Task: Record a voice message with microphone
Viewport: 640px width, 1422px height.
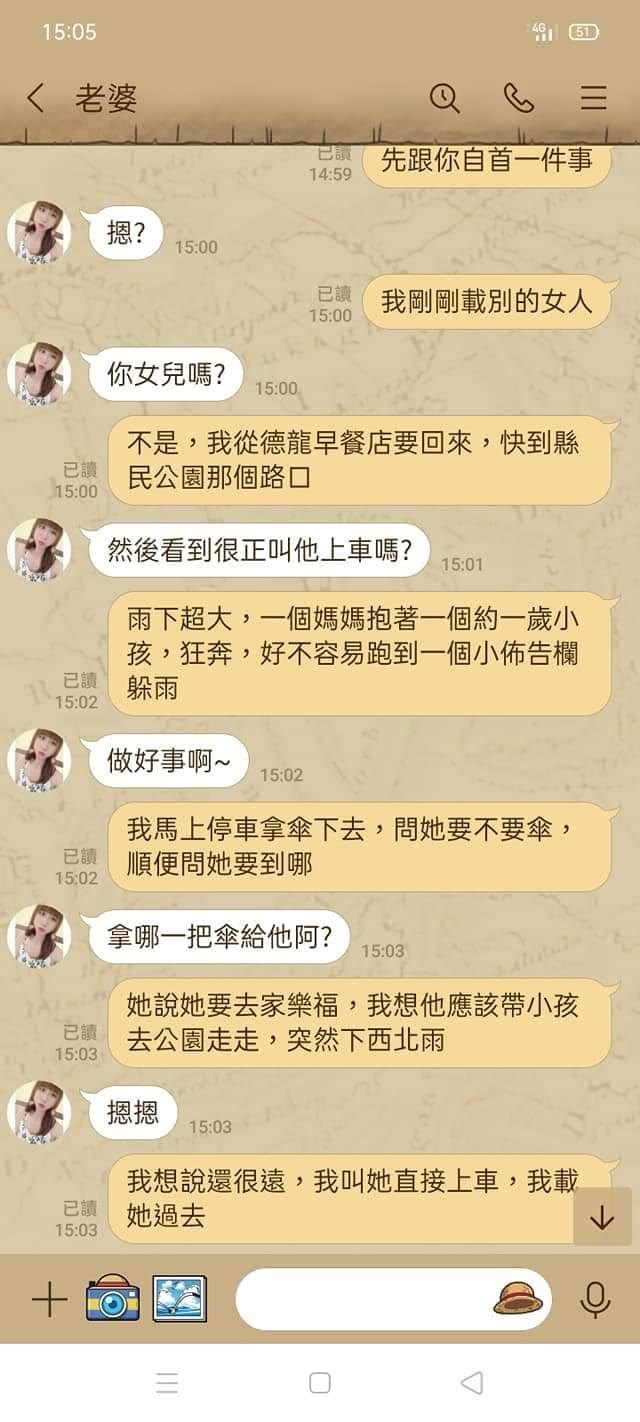Action: [x=595, y=1299]
